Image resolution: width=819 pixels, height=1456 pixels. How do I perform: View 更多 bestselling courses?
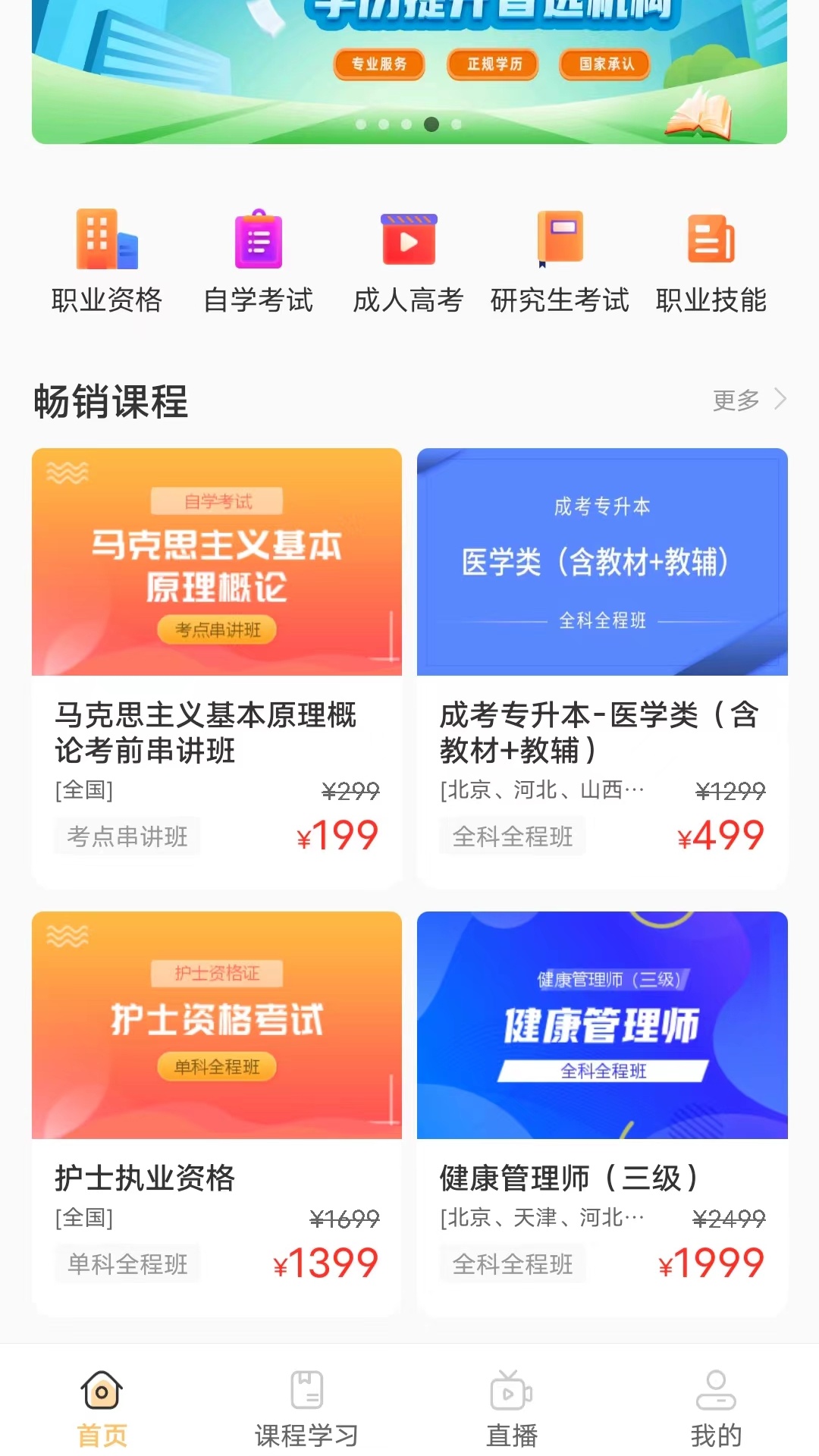[748, 400]
